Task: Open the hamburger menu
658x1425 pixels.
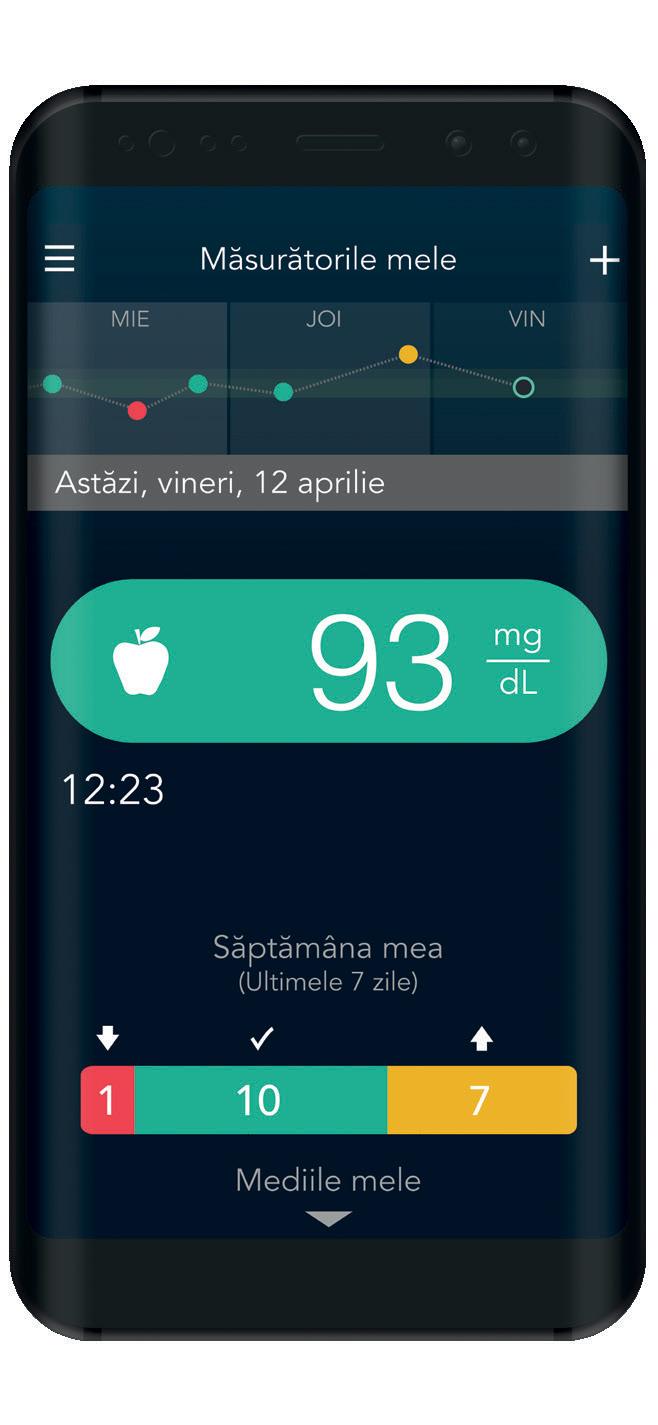Action: 60,259
